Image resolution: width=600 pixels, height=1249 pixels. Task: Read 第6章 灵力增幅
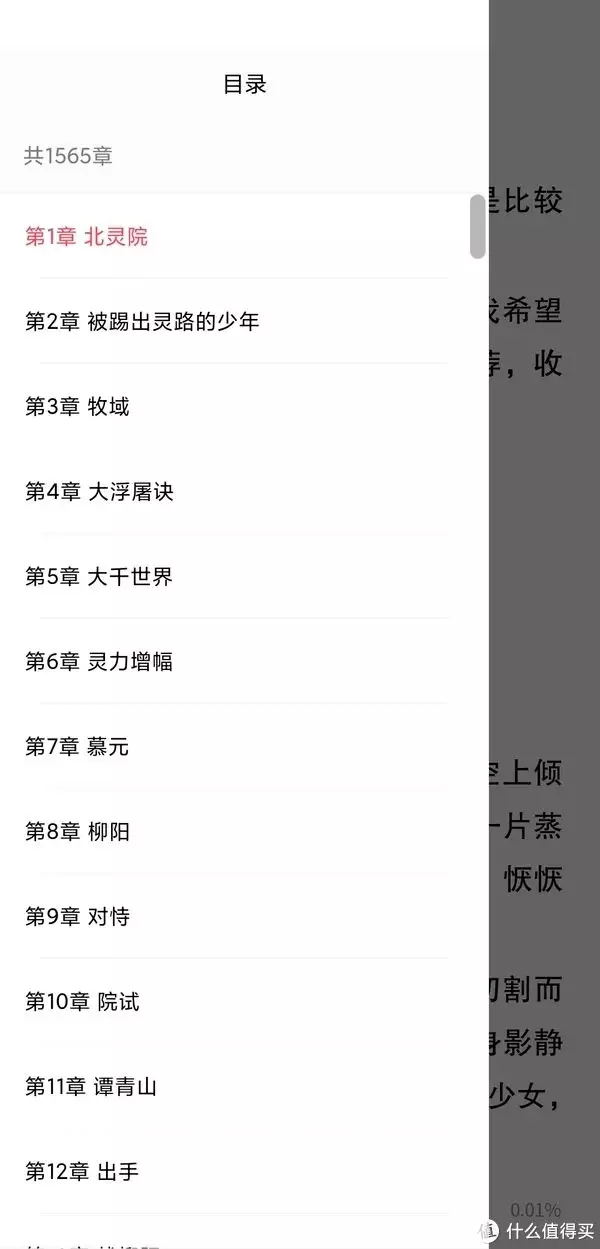[99, 662]
